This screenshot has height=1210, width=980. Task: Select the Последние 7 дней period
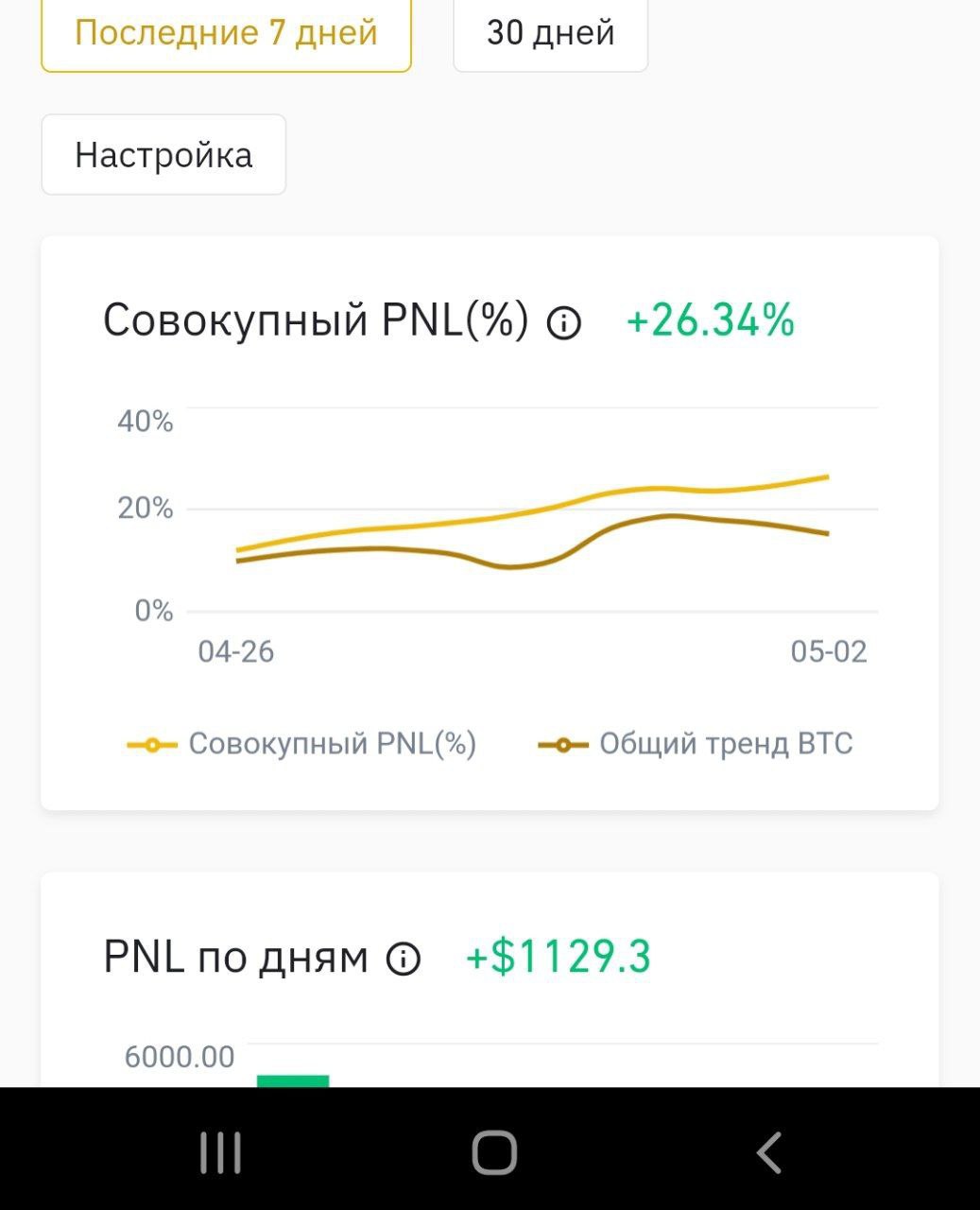tap(226, 33)
